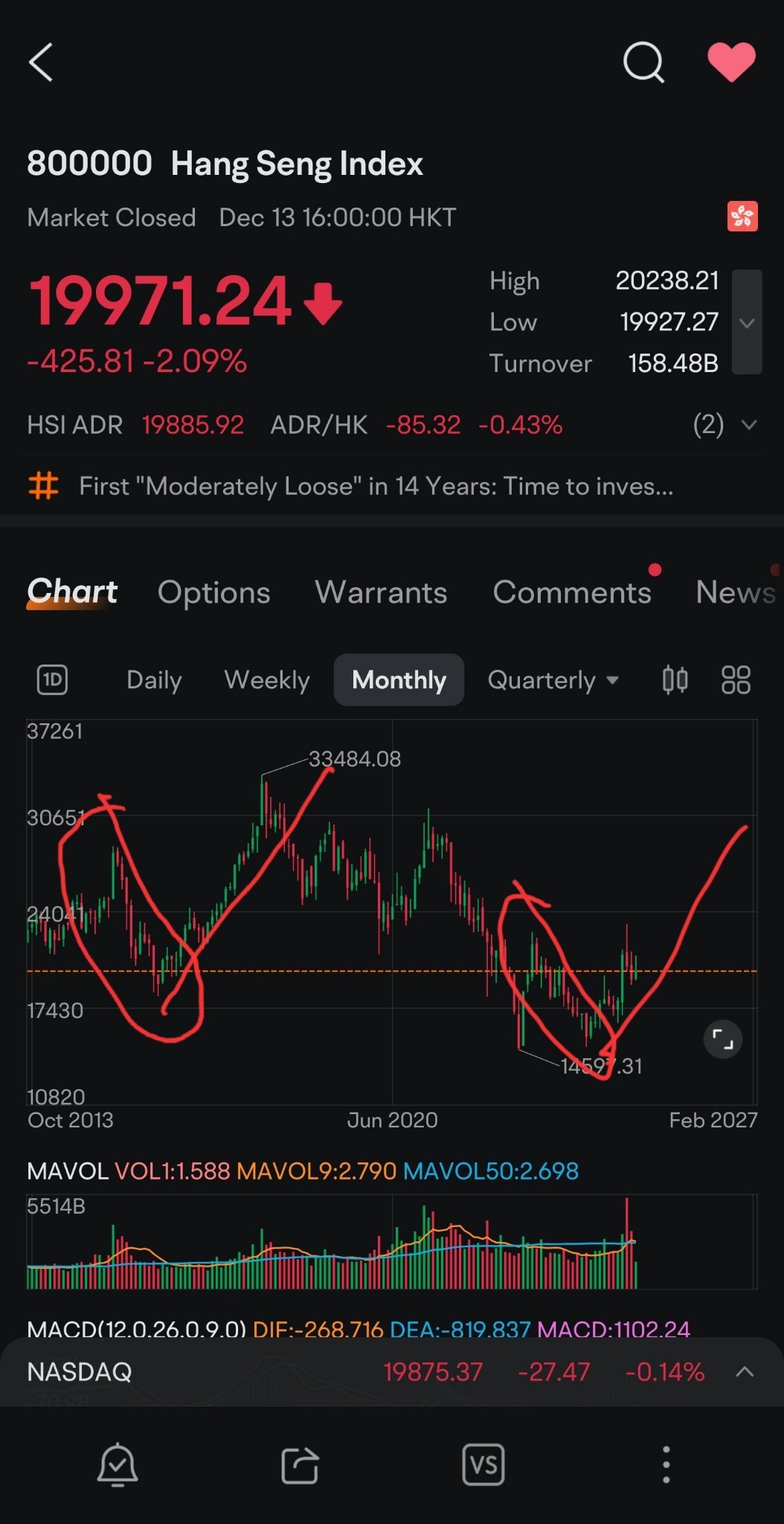
Task: Select the Daily chart interval
Action: click(154, 680)
